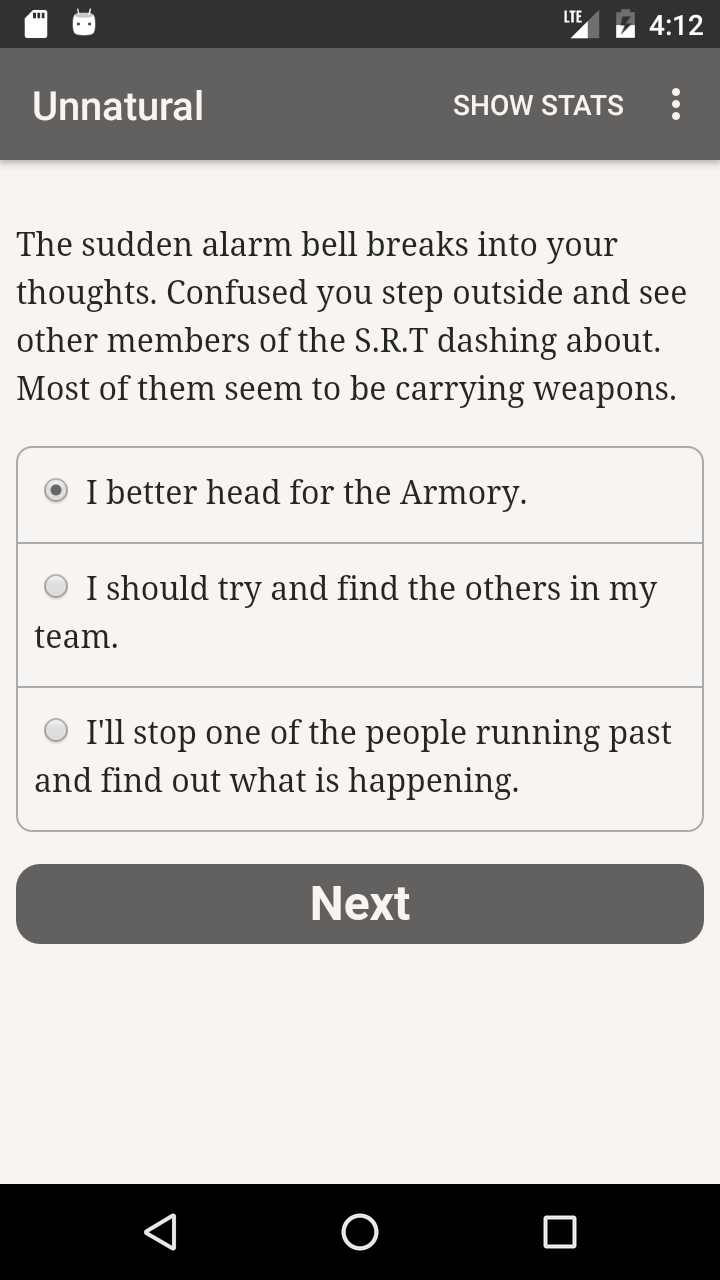Open the overflow menu
720x1280 pixels.
click(x=676, y=105)
